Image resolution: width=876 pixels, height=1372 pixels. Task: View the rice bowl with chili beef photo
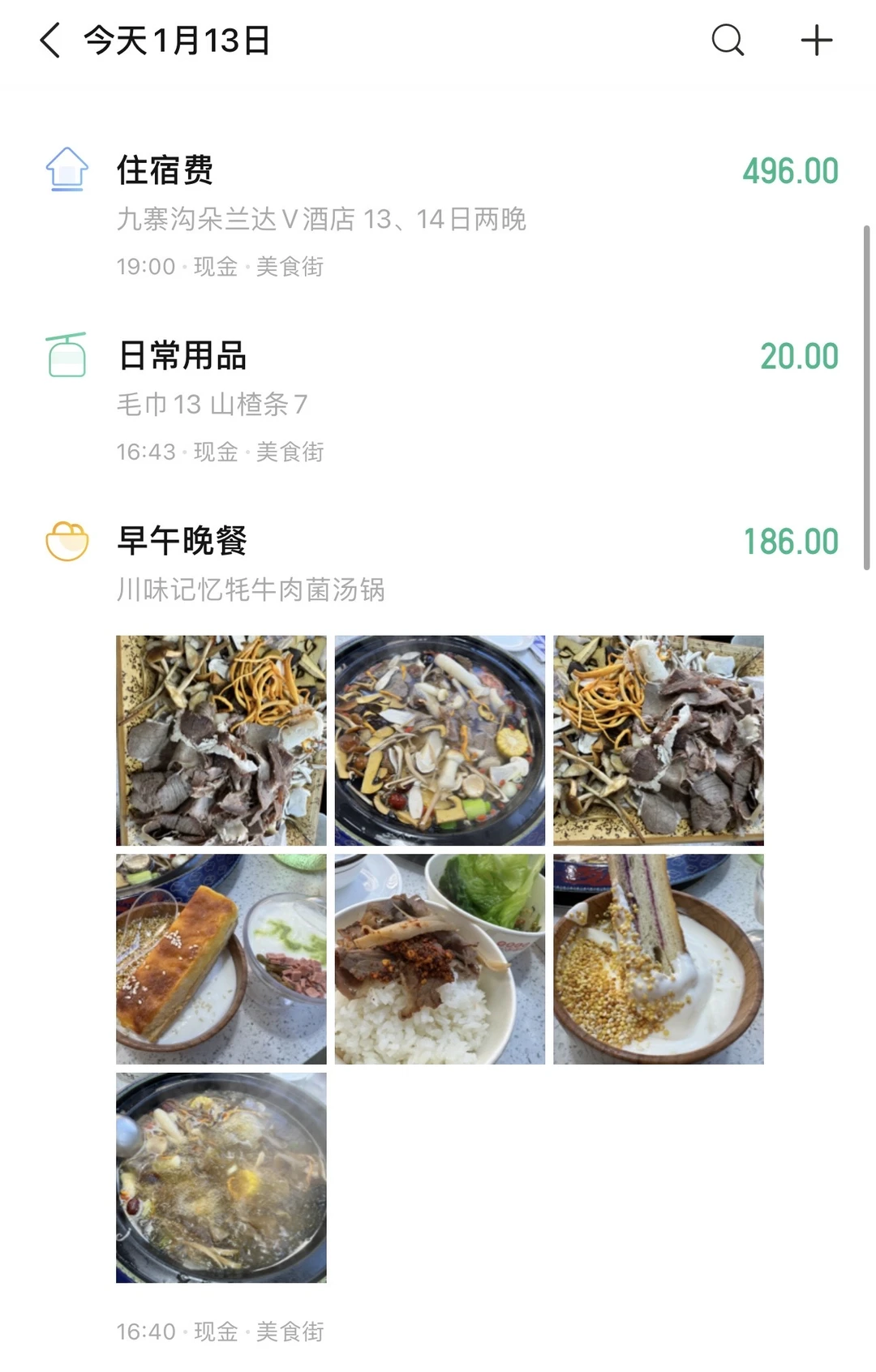[440, 958]
